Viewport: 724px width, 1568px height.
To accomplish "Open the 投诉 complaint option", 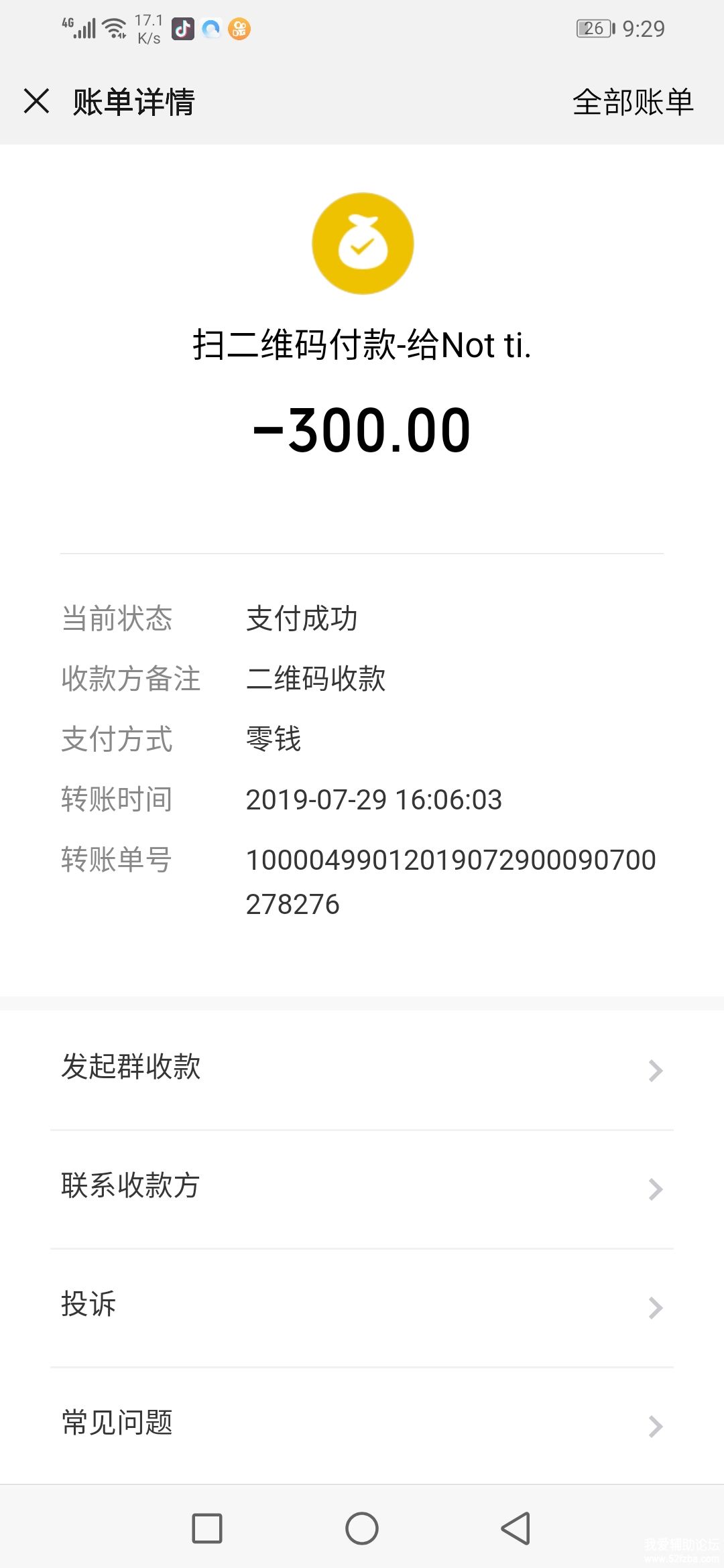I will 362,1305.
